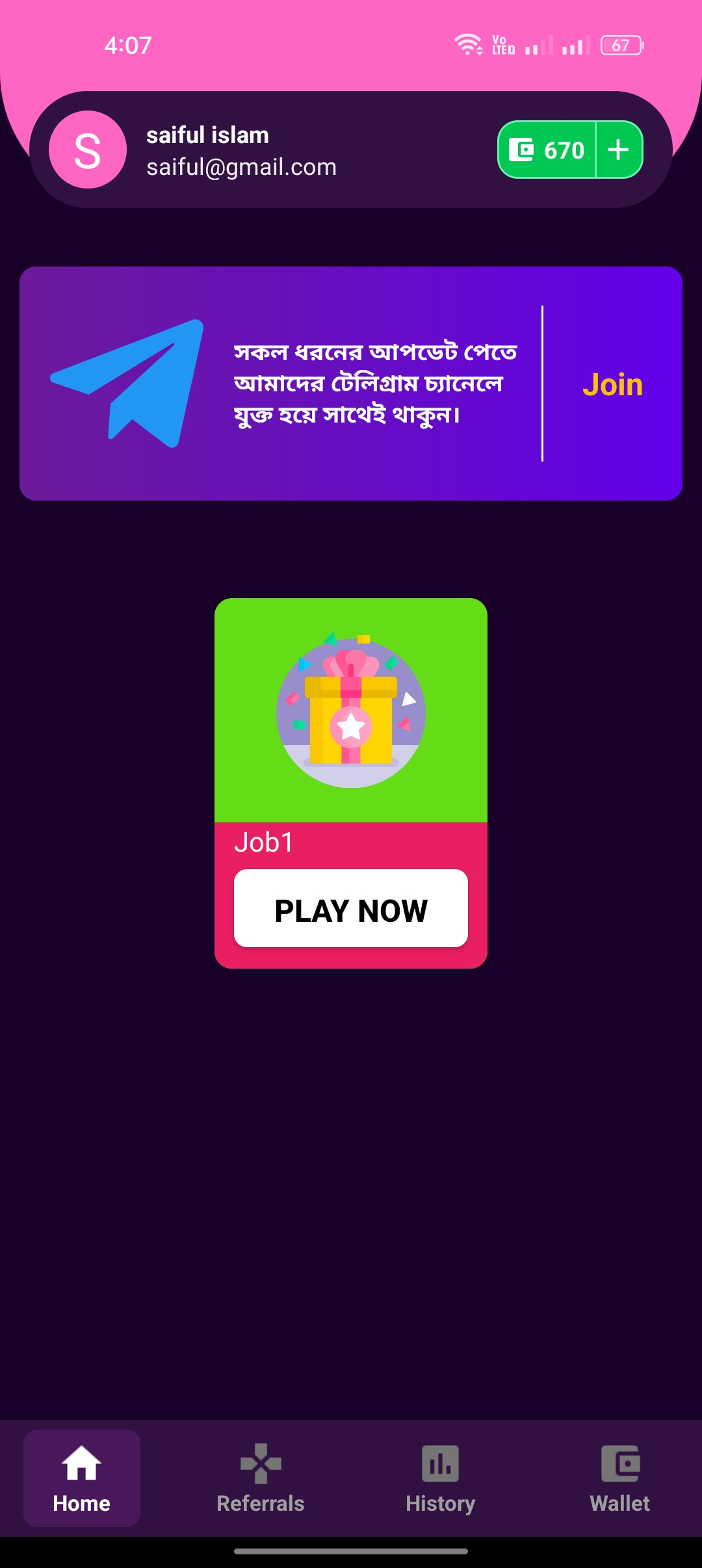Open the S profile avatar
Screen dimensions: 702x1568
(88, 150)
